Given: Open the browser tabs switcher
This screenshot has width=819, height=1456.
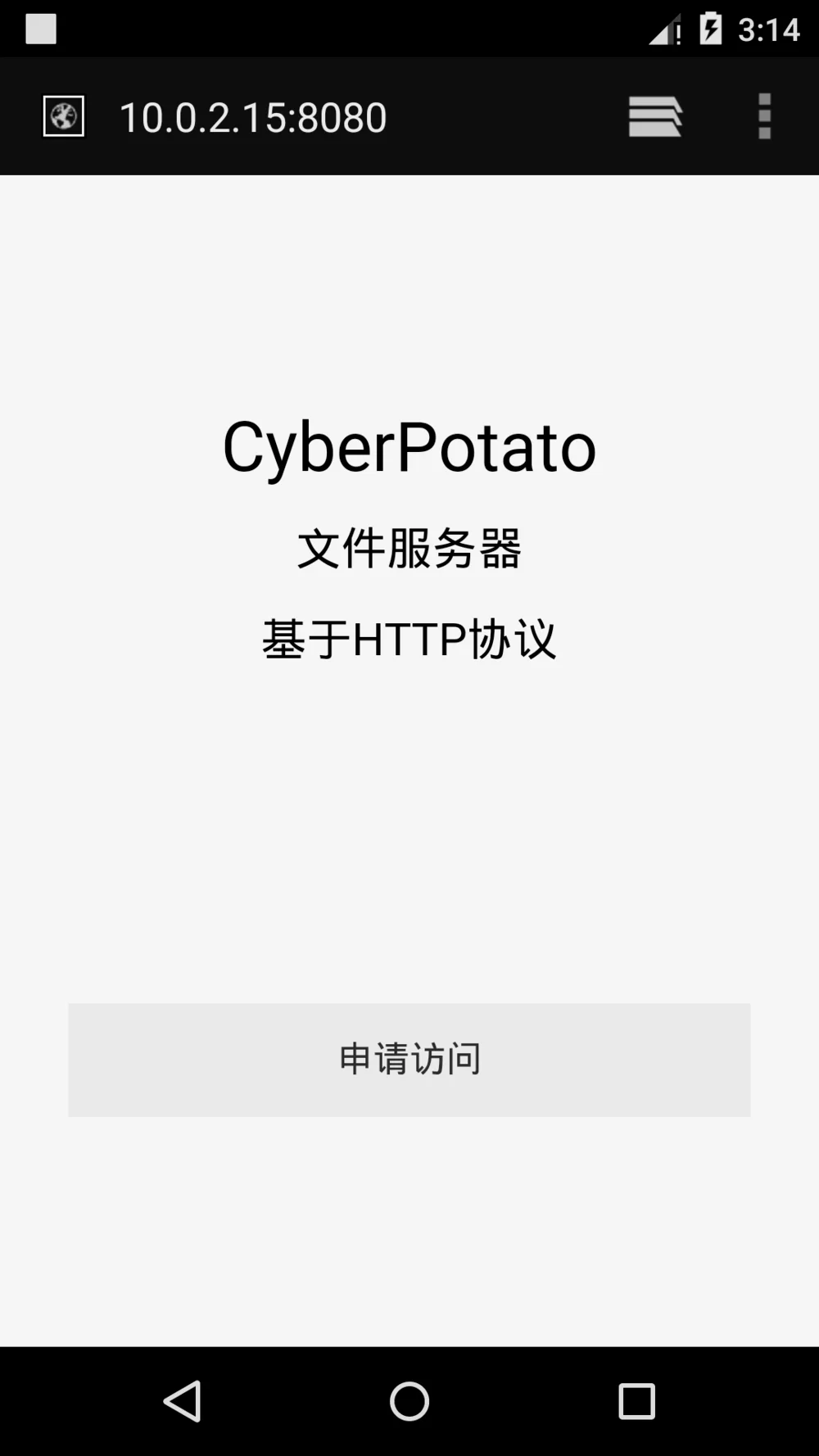Looking at the screenshot, I should click(655, 116).
